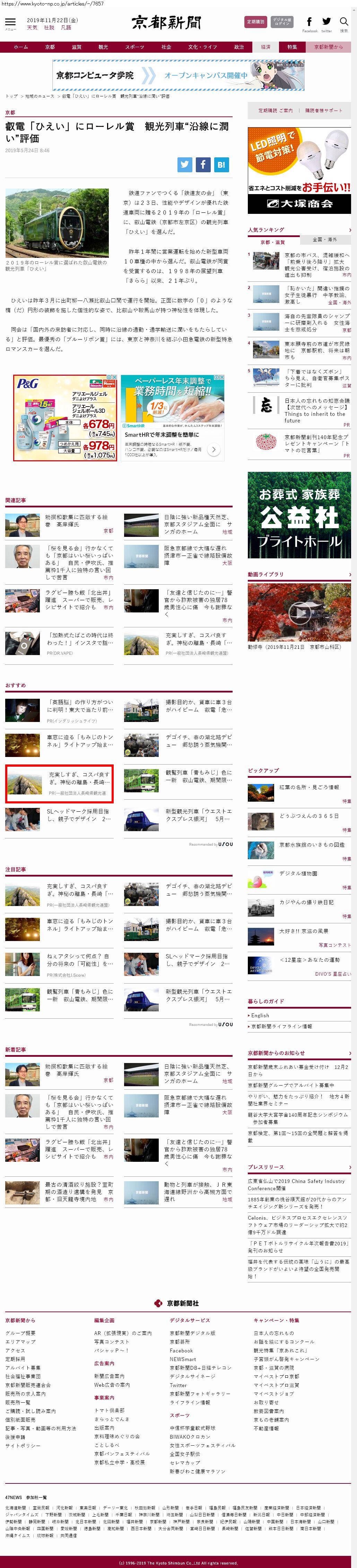
Task: Open the Kyoto Shimbun Facebook page in the header
Action: click(x=310, y=23)
